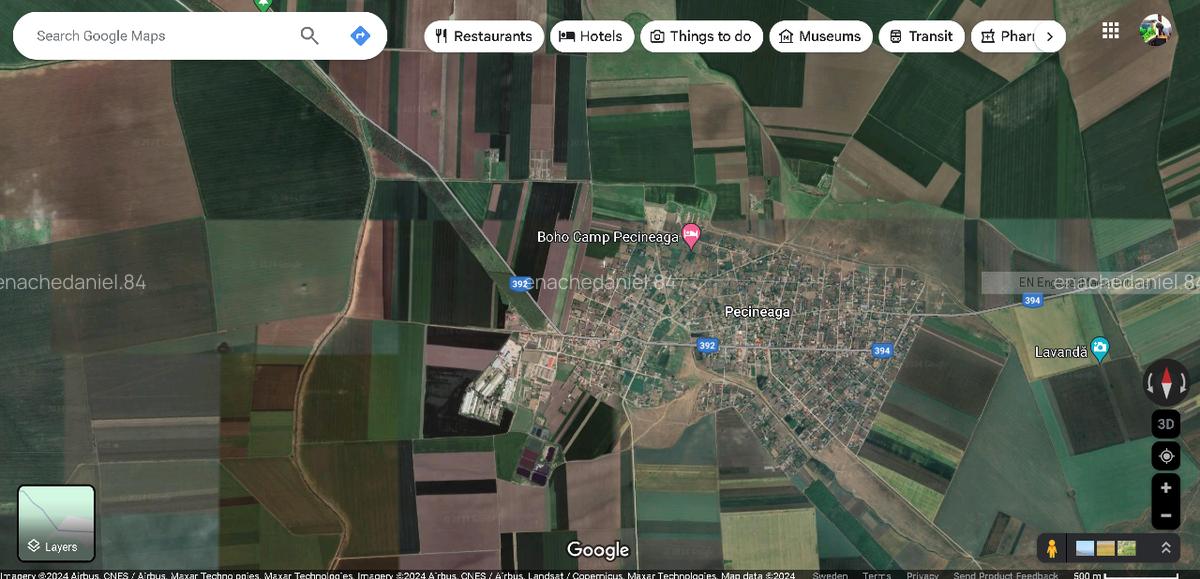
Task: Reveal more category chips with the arrow
Action: 1049,36
